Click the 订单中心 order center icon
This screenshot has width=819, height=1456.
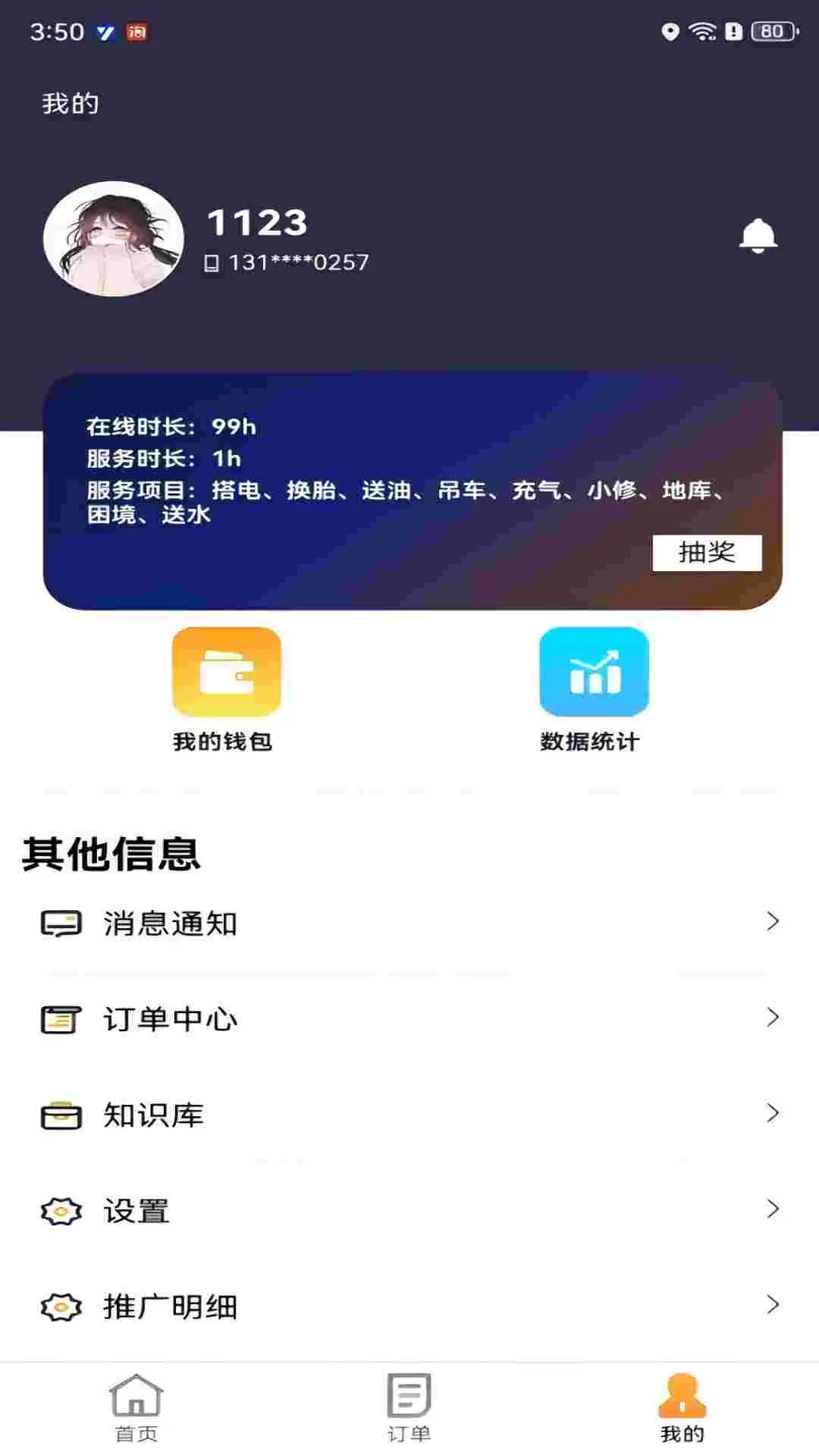tap(61, 1020)
